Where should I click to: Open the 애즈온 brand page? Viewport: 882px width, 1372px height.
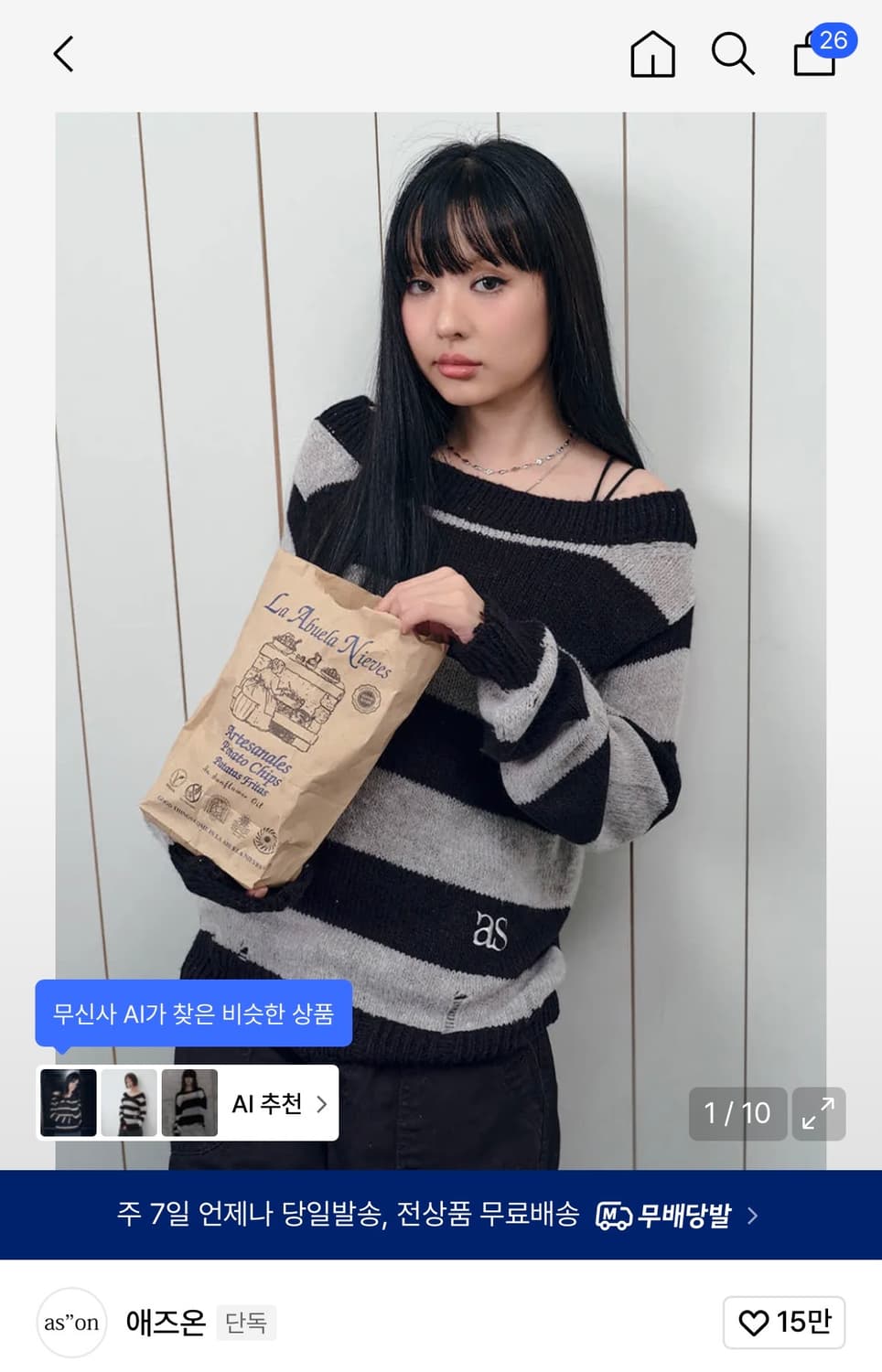[x=166, y=1322]
